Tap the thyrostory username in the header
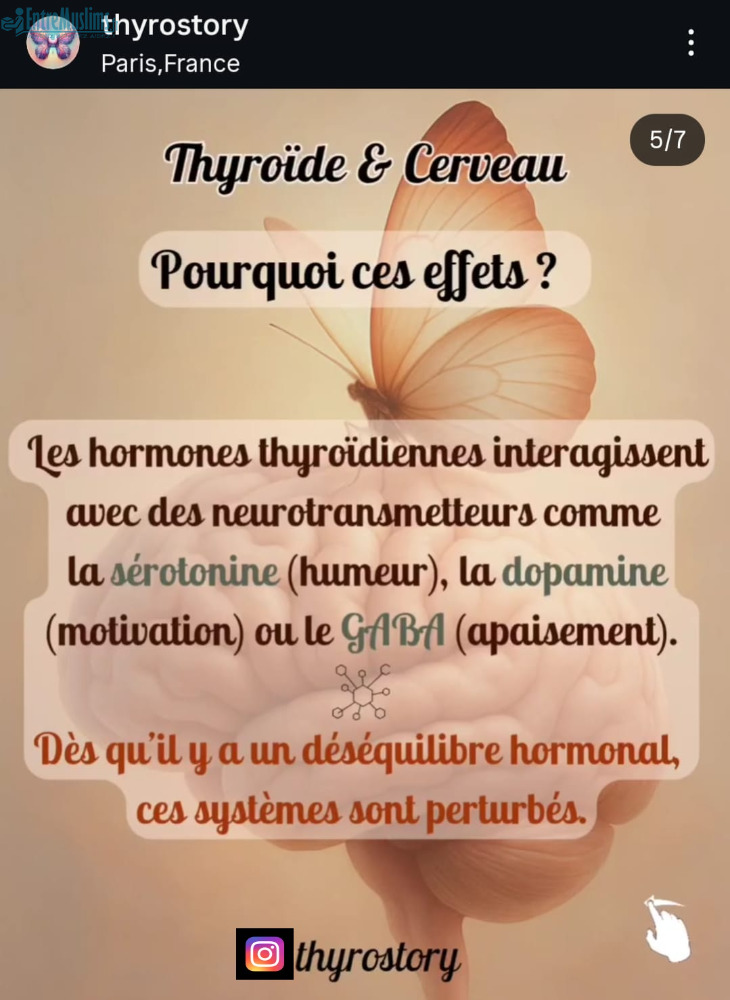 coord(175,26)
